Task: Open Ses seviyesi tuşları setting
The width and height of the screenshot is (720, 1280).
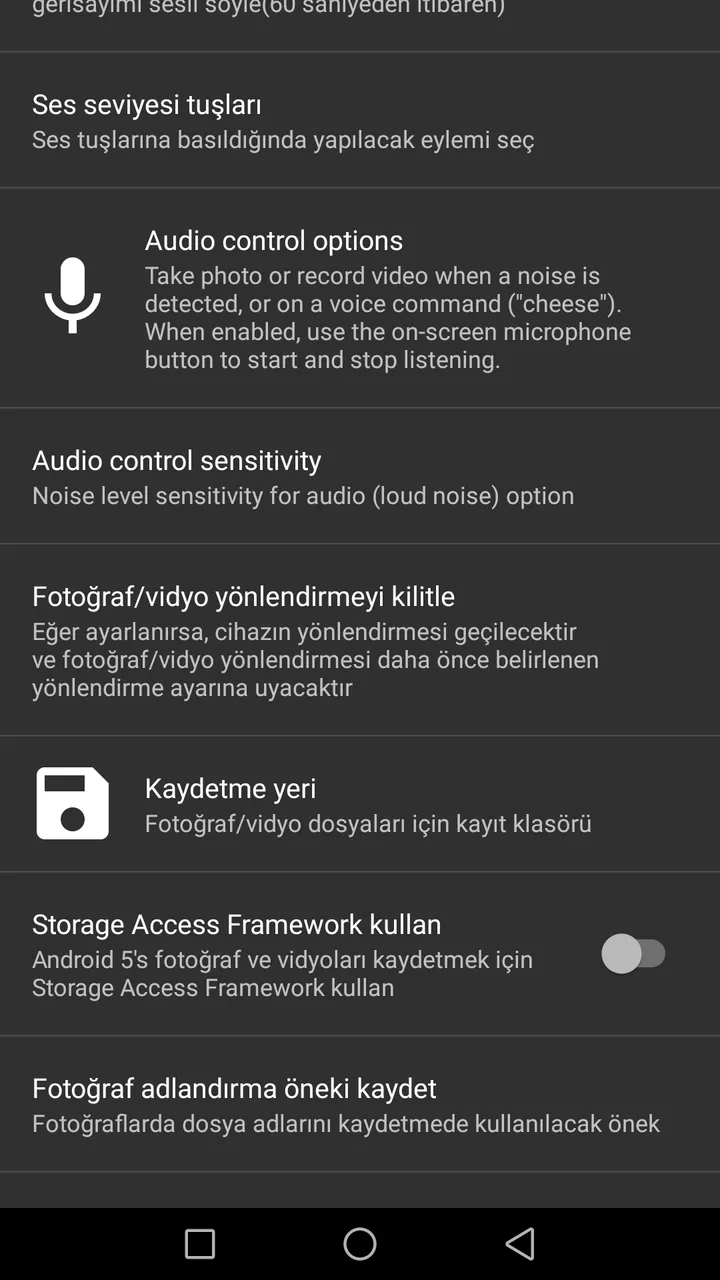Action: pyautogui.click(x=360, y=120)
